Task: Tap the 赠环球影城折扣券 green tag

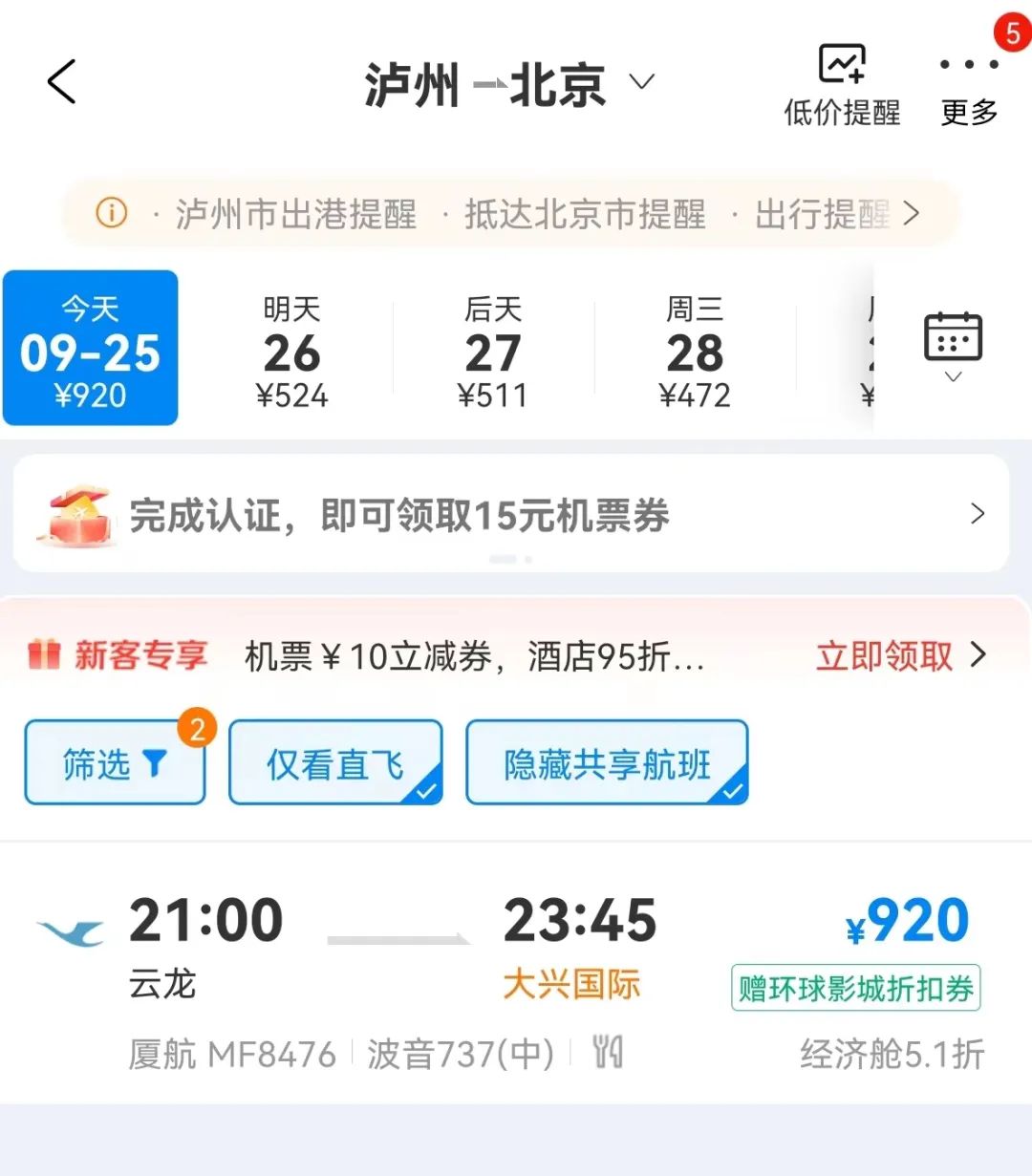Action: (854, 989)
